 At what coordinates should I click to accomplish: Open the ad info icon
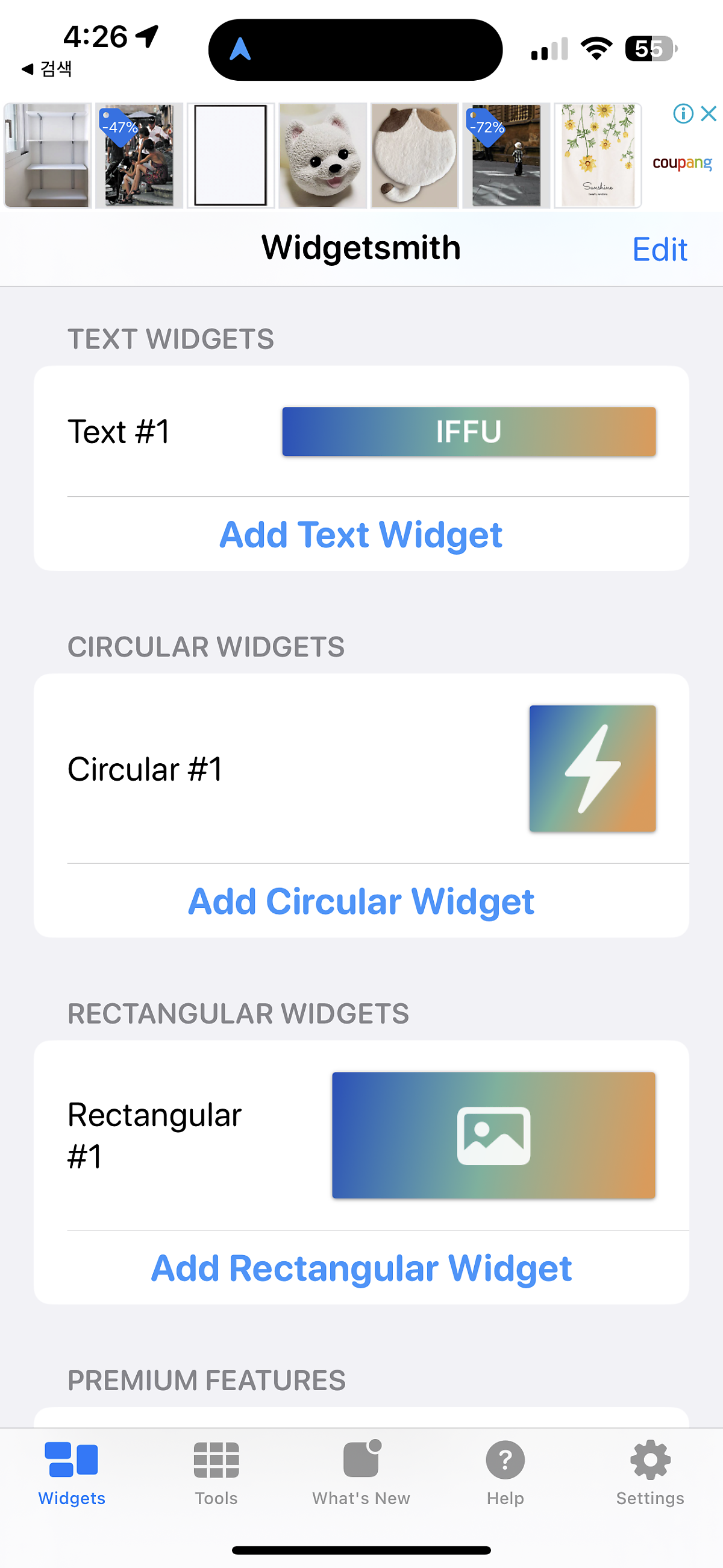(683, 113)
